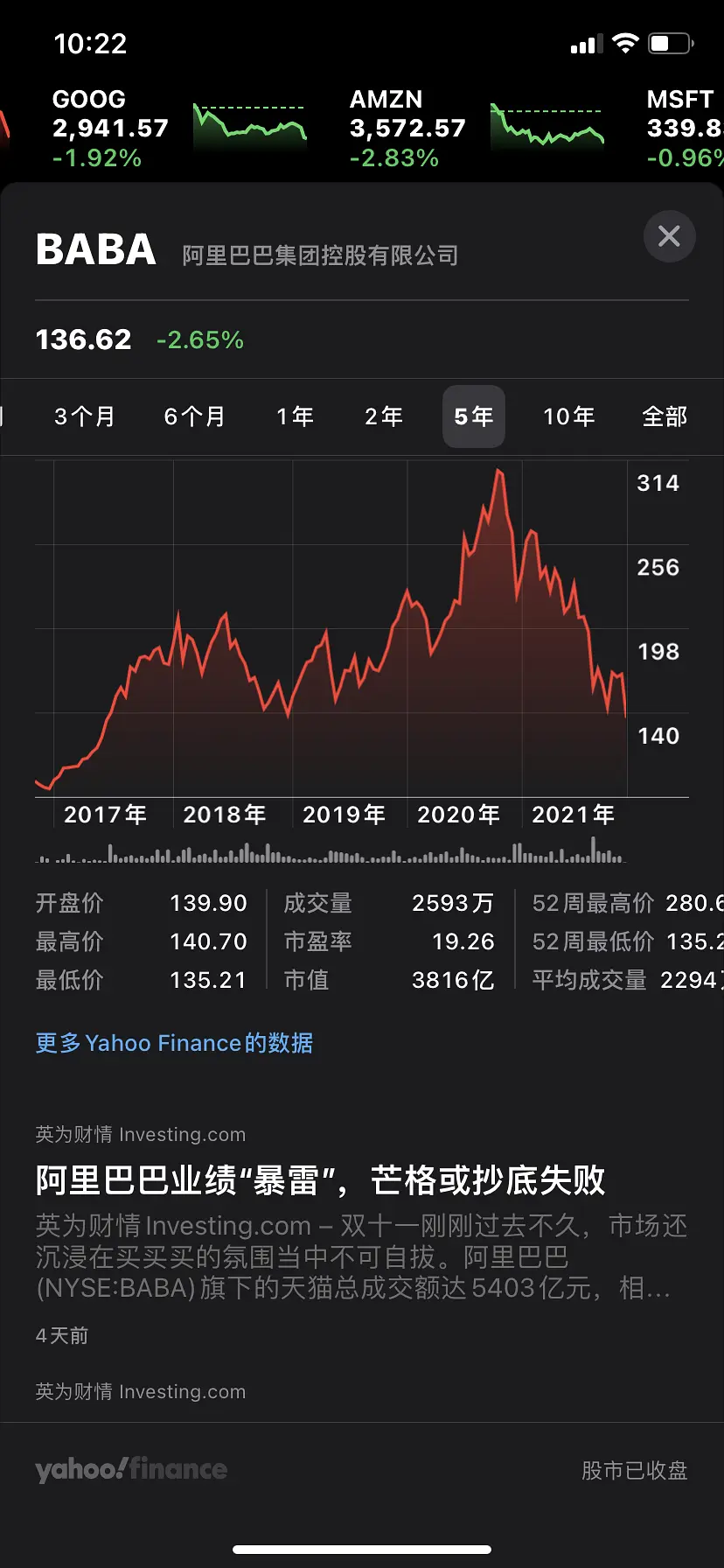Tap the Yahoo Finance logo in the footer
Screen dimensions: 724x1568
click(131, 1470)
